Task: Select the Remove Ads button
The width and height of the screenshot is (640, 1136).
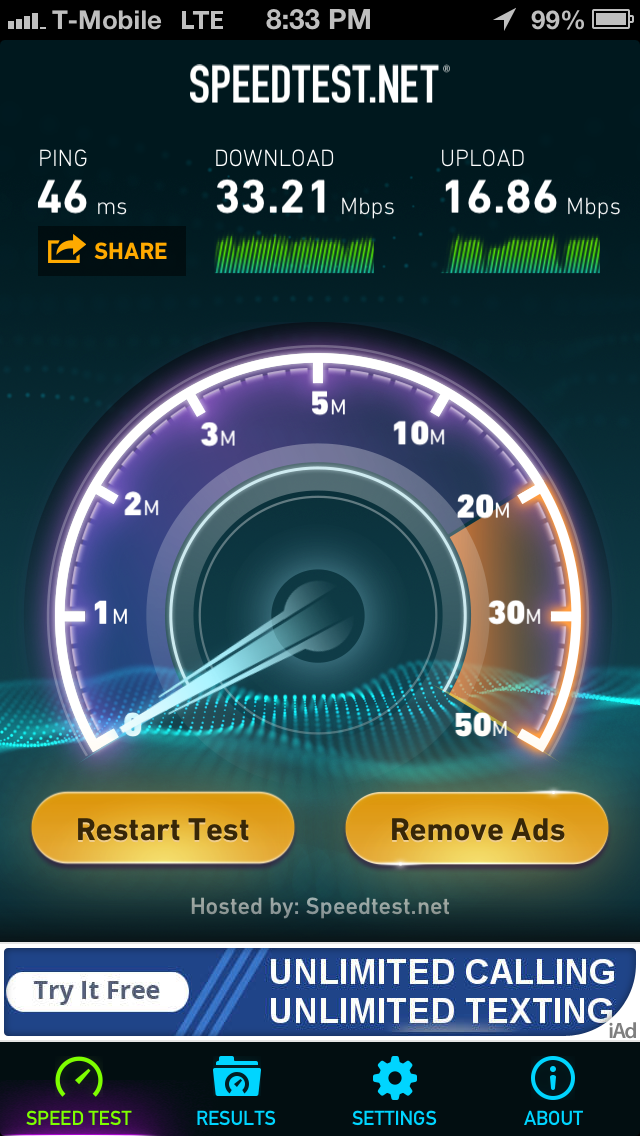Action: point(477,829)
